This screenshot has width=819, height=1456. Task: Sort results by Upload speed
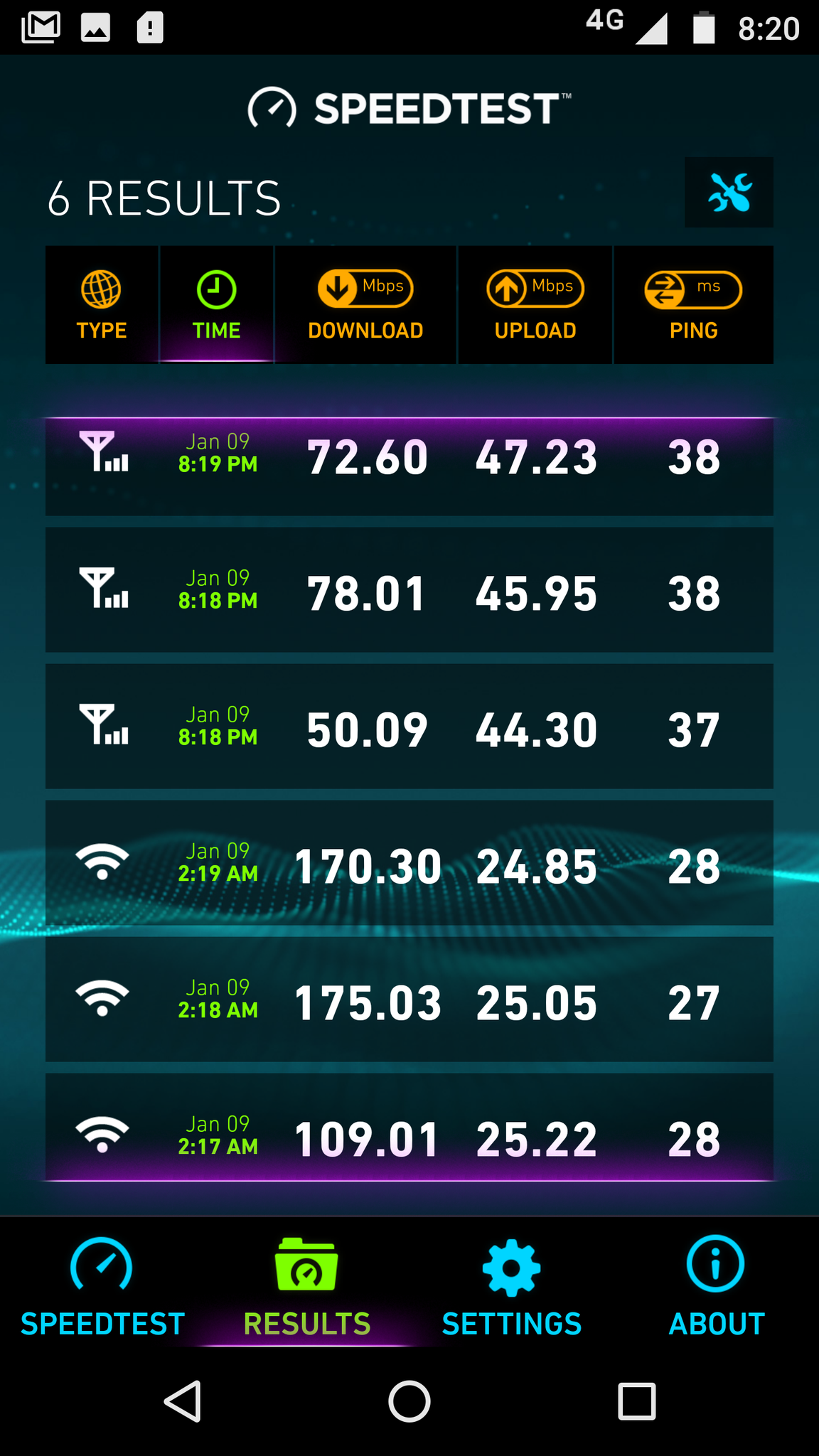point(535,305)
